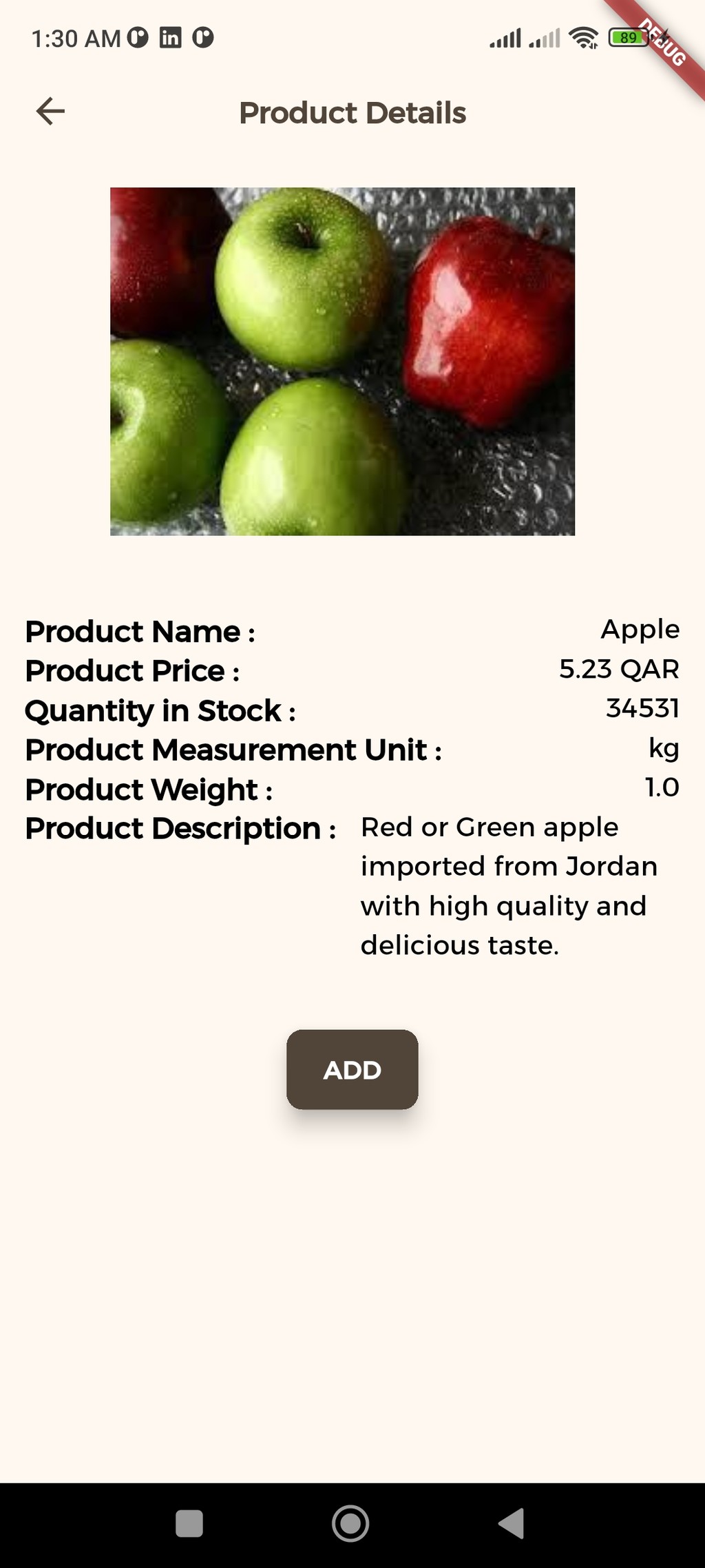Go back from Product Details
The width and height of the screenshot is (705, 1568).
point(50,112)
